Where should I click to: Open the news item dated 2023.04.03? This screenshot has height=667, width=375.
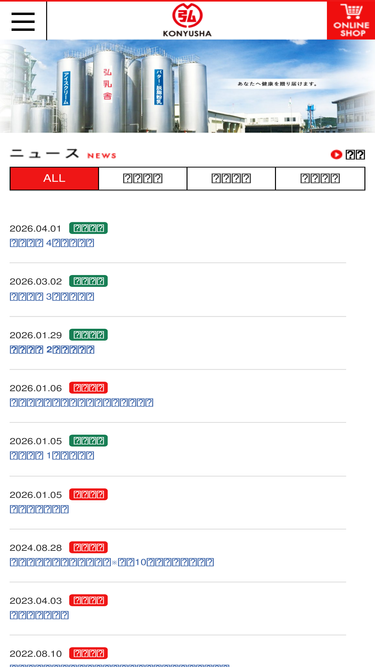39,615
